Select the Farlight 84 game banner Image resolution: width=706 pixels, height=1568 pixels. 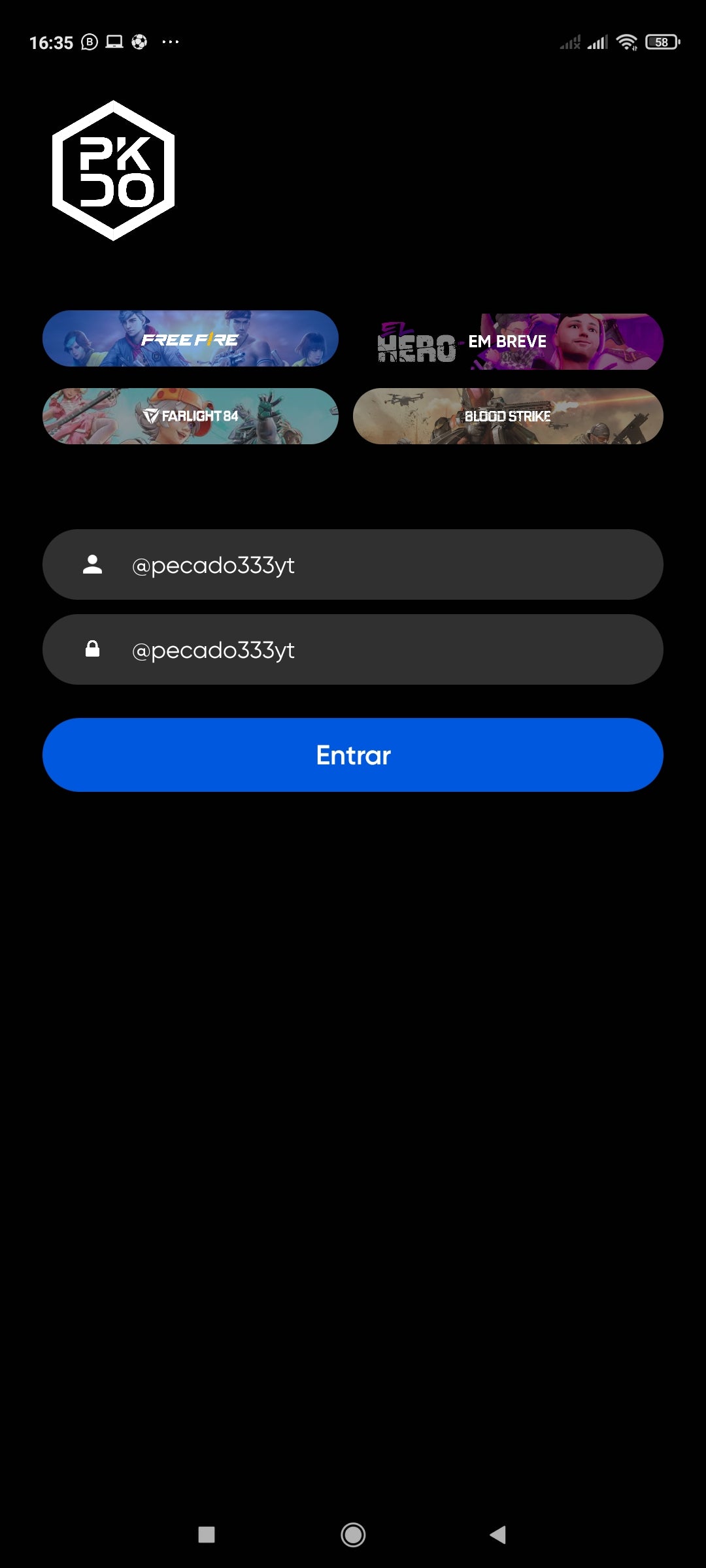(x=190, y=416)
